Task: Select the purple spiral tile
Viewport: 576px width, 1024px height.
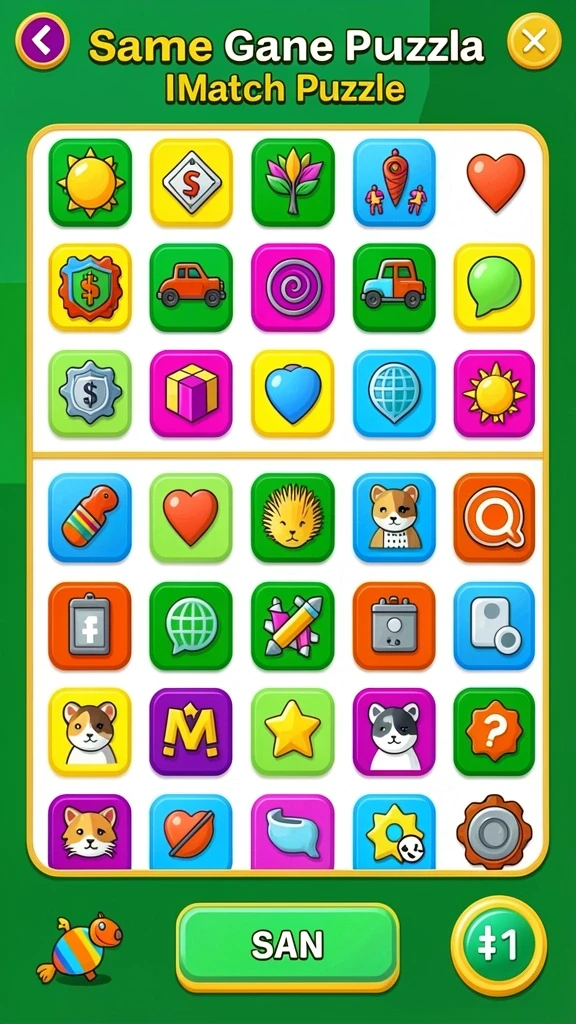Action: coord(293,287)
